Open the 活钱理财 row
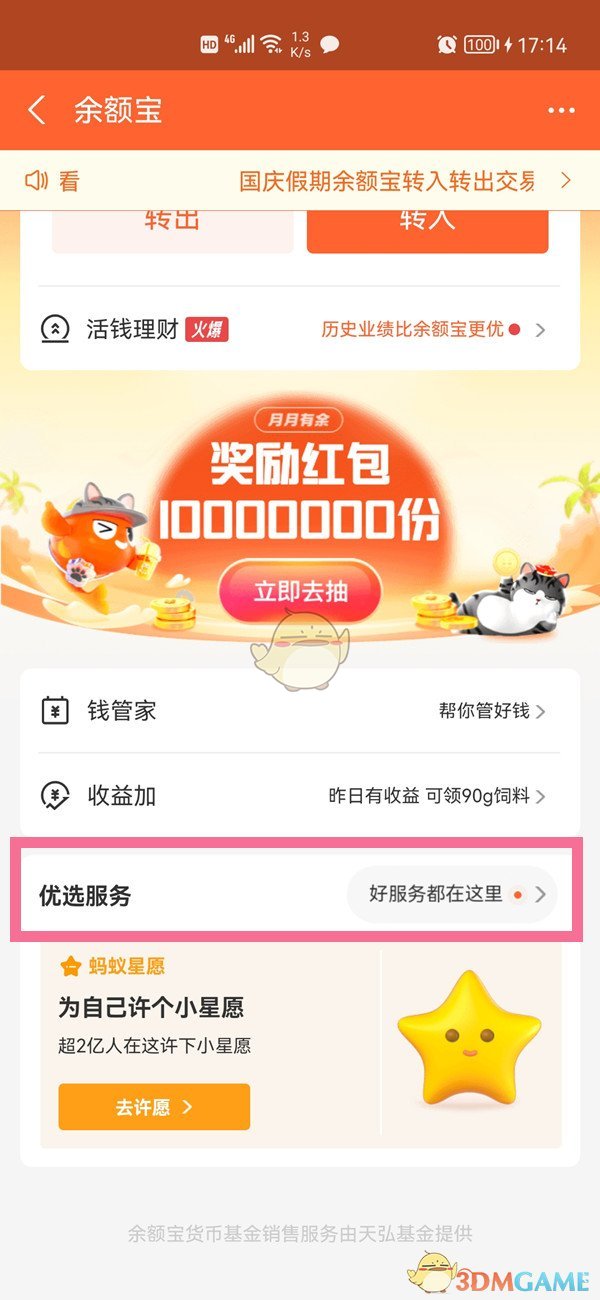 pyautogui.click(x=300, y=329)
